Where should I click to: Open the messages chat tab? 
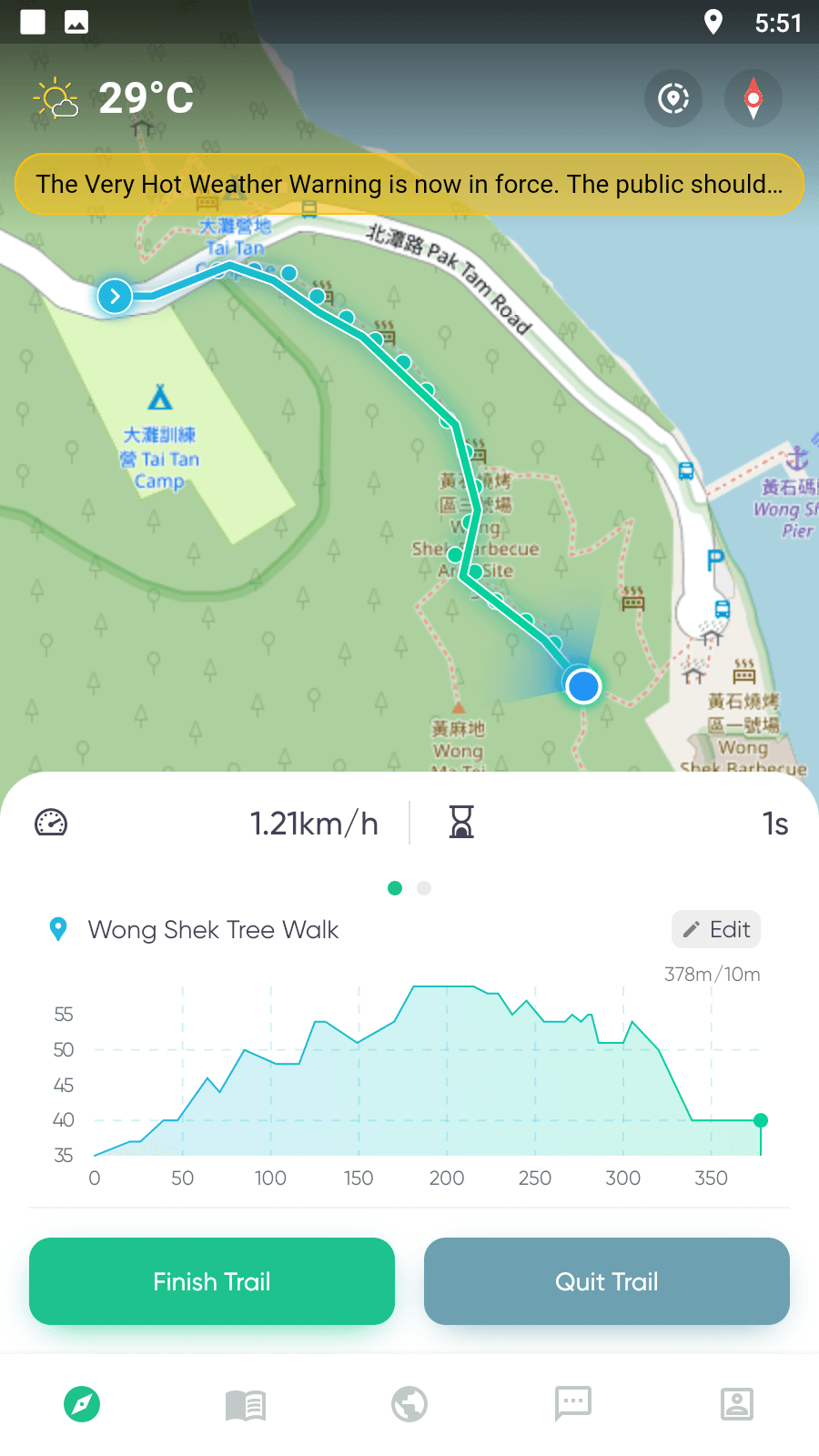point(573,1404)
